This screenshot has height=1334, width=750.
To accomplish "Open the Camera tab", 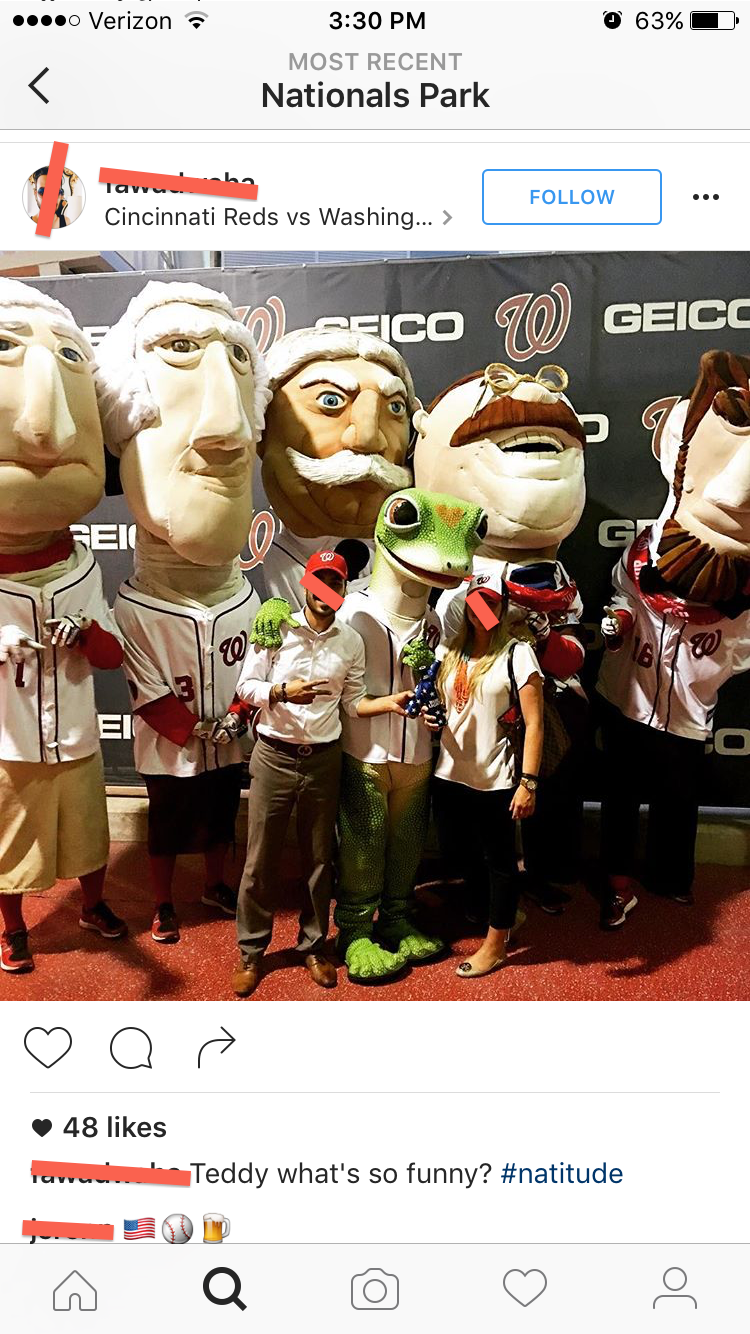I will coord(375,1289).
